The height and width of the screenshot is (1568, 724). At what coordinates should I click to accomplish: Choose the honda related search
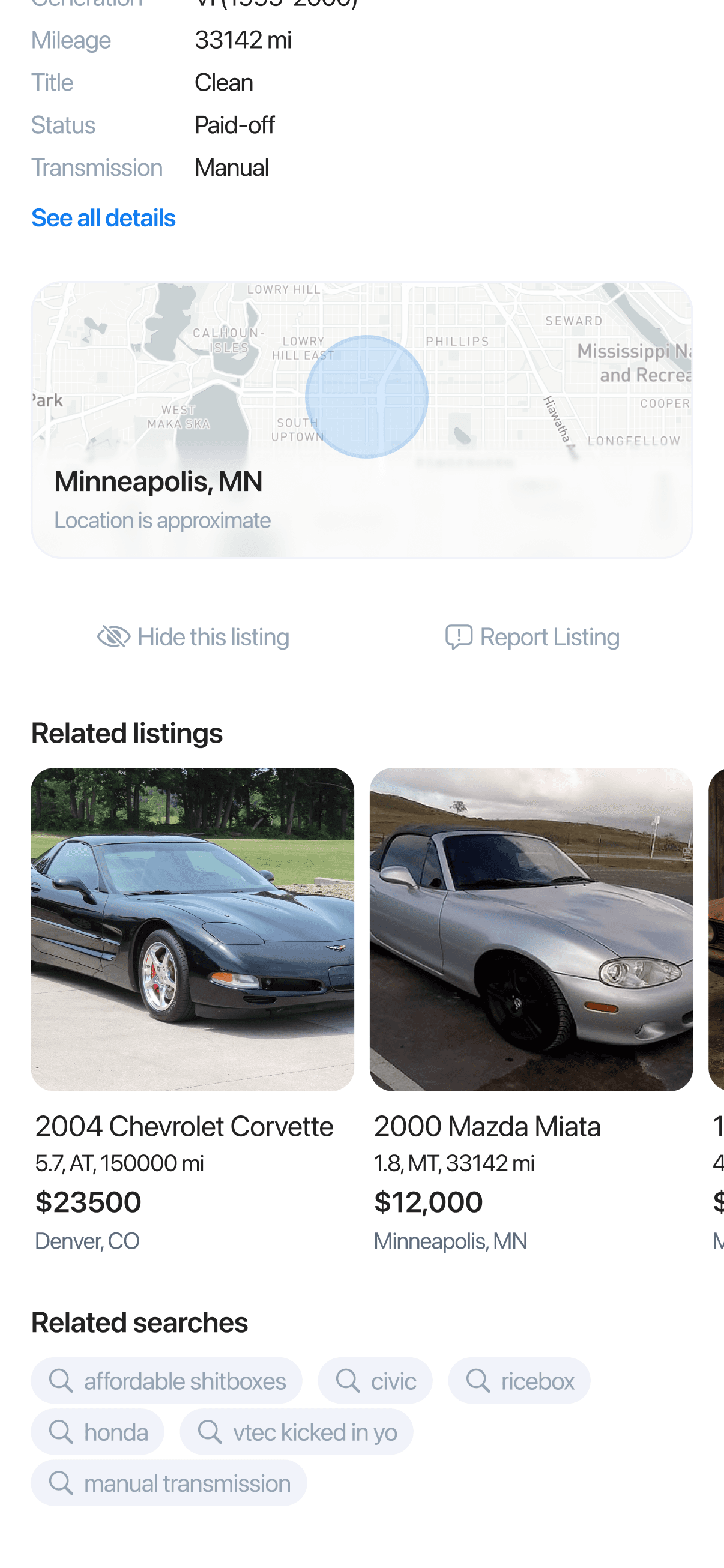97,1432
